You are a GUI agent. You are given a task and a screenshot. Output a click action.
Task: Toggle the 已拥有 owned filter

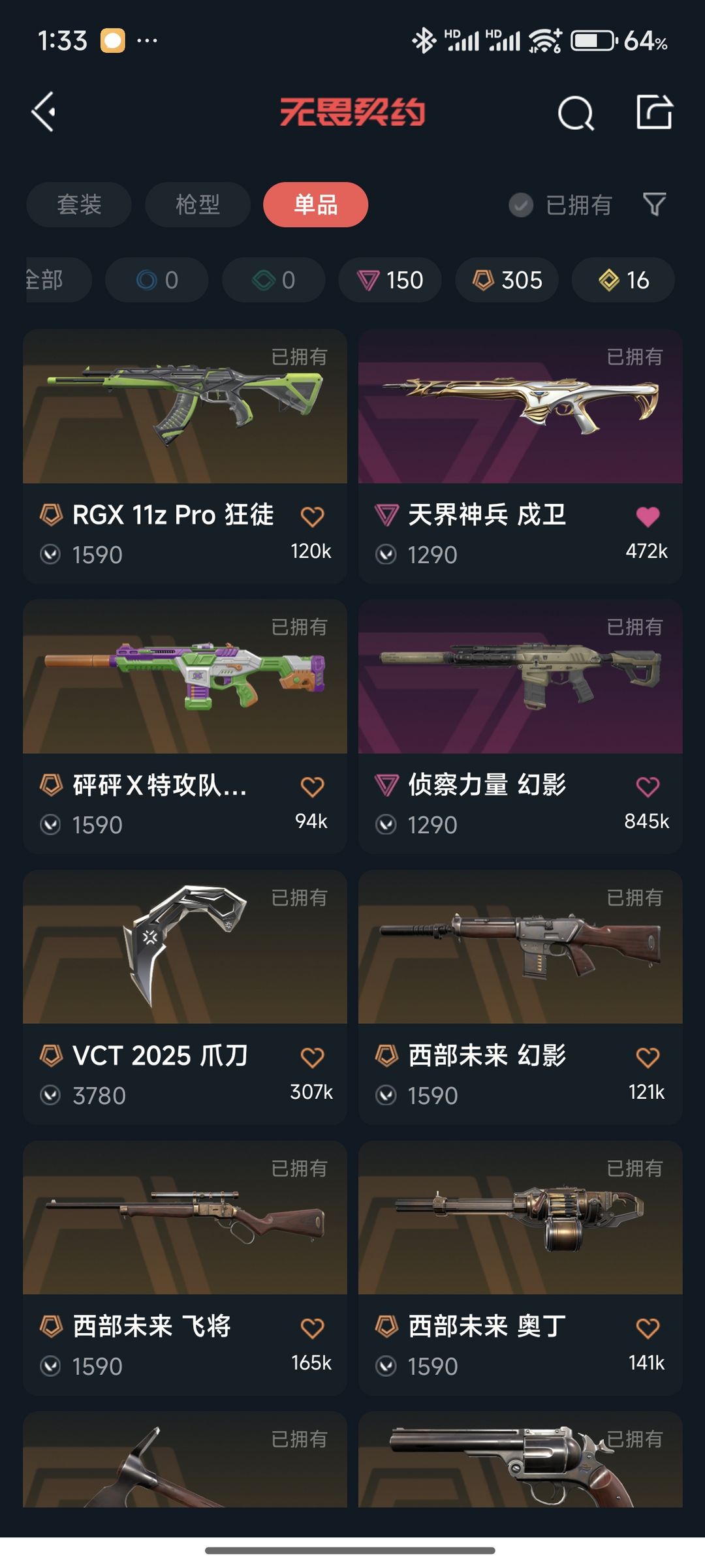point(560,206)
